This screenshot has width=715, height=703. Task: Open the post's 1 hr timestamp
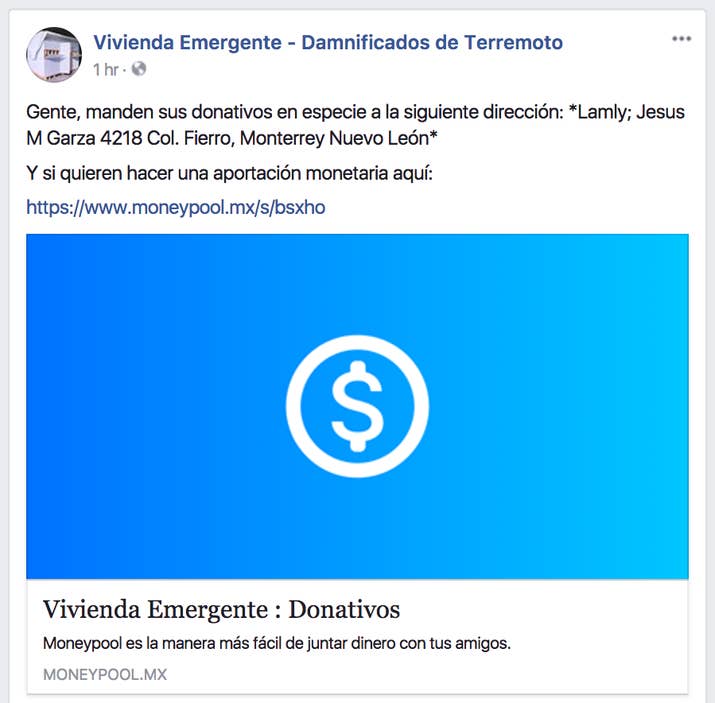pyautogui.click(x=104, y=69)
